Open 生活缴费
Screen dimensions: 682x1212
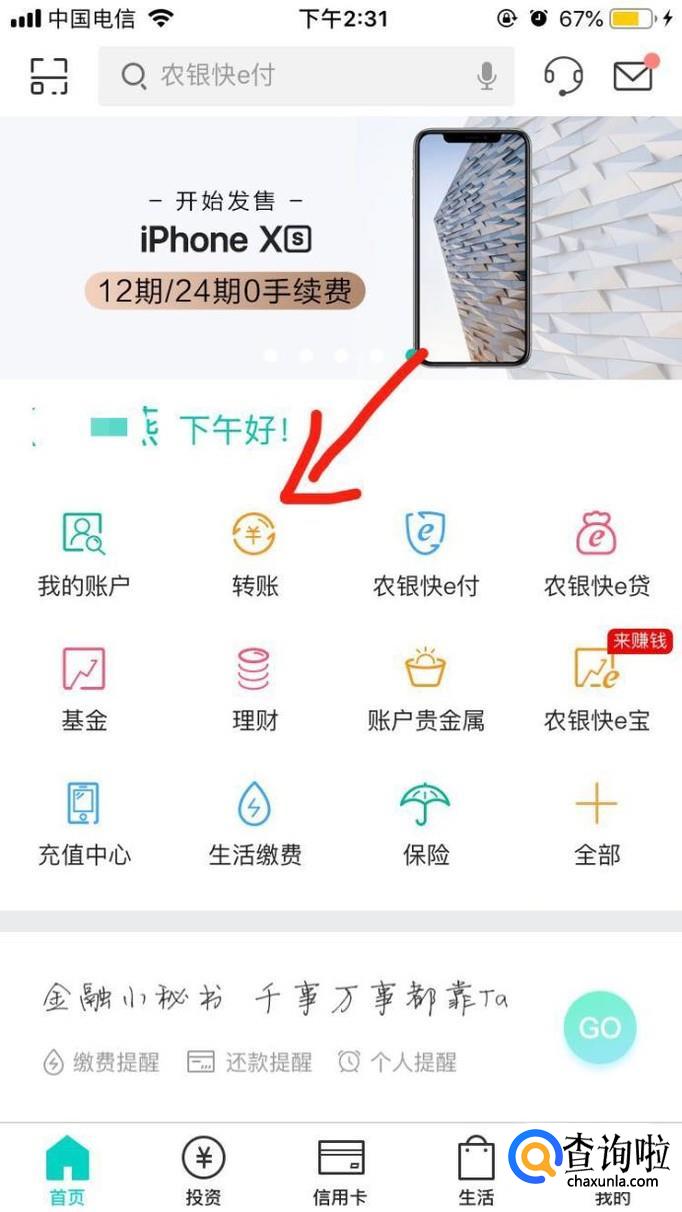(255, 824)
